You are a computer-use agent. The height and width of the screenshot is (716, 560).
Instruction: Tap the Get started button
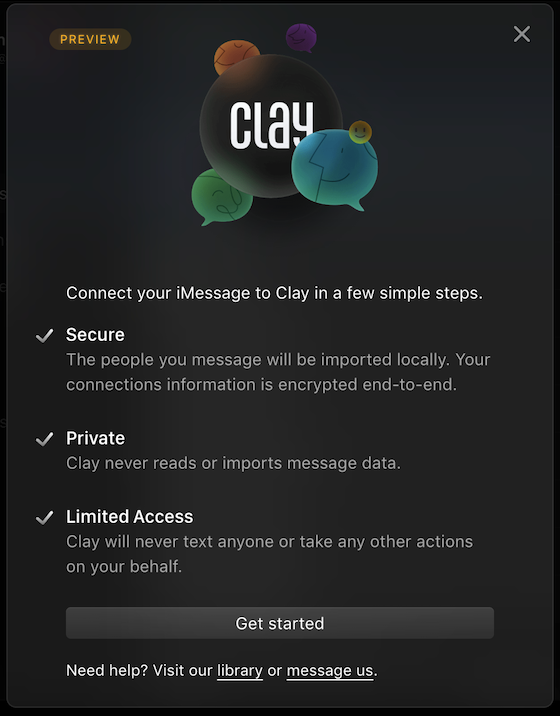coord(280,623)
